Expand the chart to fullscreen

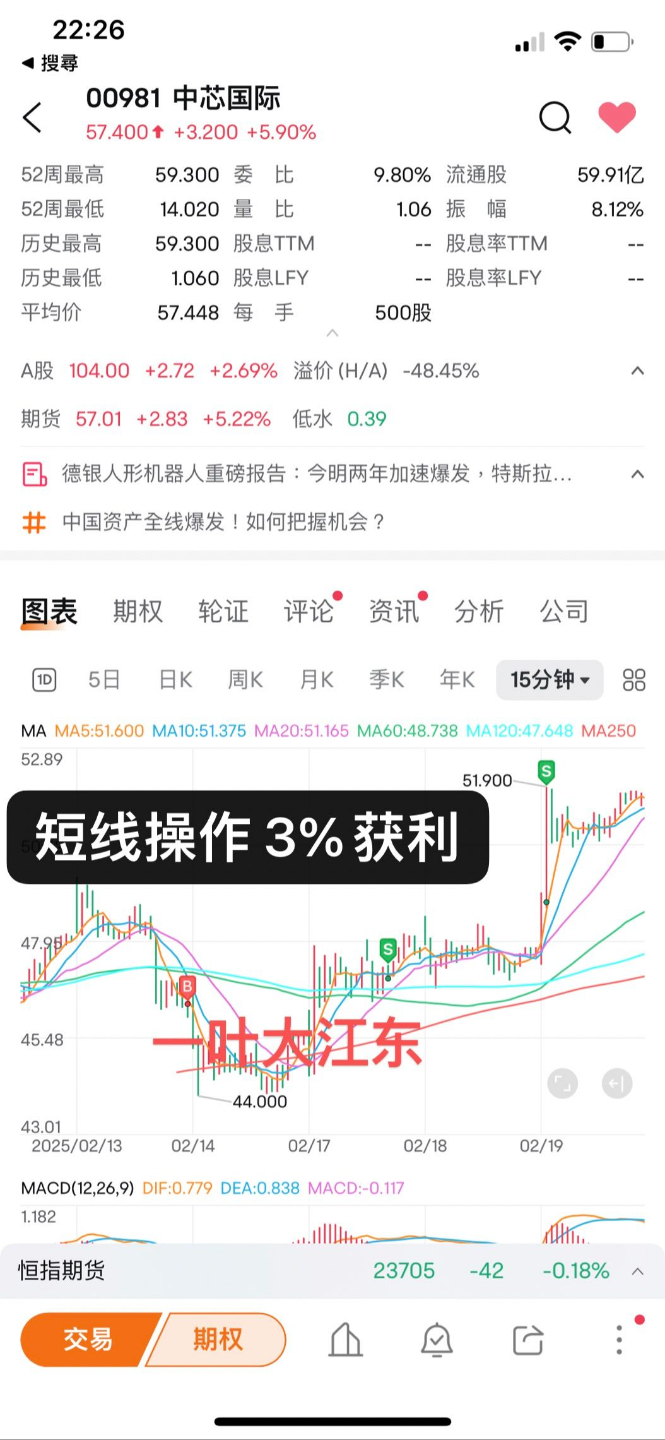click(563, 1083)
